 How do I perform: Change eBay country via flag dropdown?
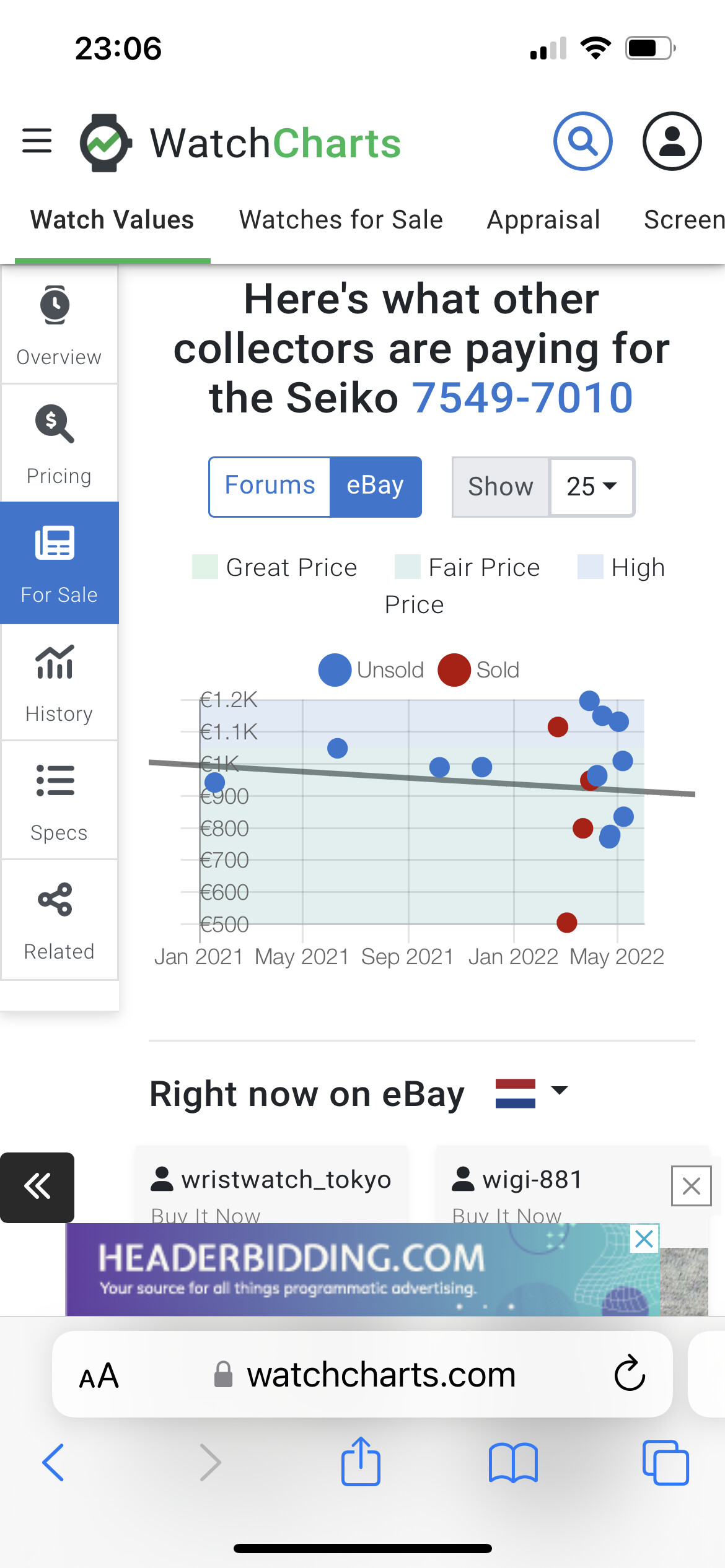point(532,1093)
